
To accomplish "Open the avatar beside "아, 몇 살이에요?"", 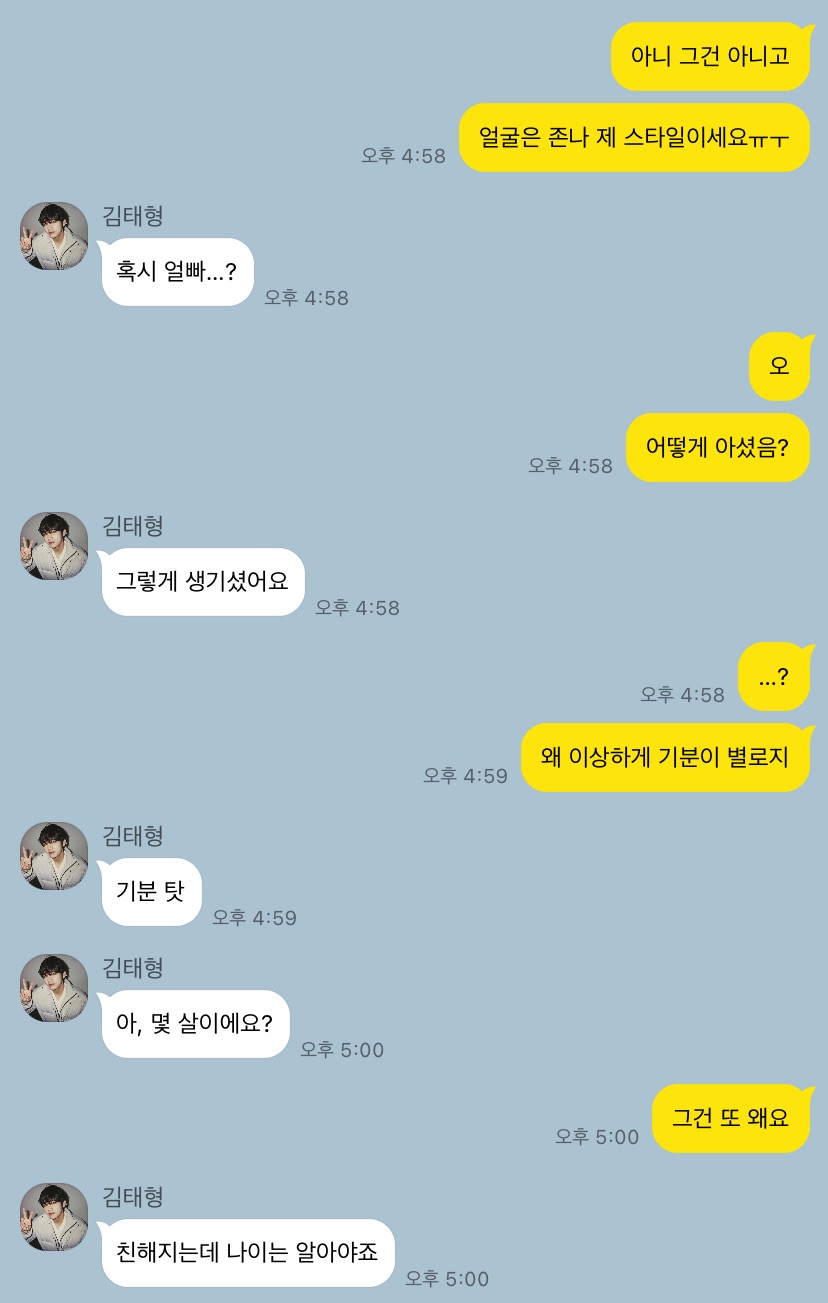I will [x=54, y=988].
